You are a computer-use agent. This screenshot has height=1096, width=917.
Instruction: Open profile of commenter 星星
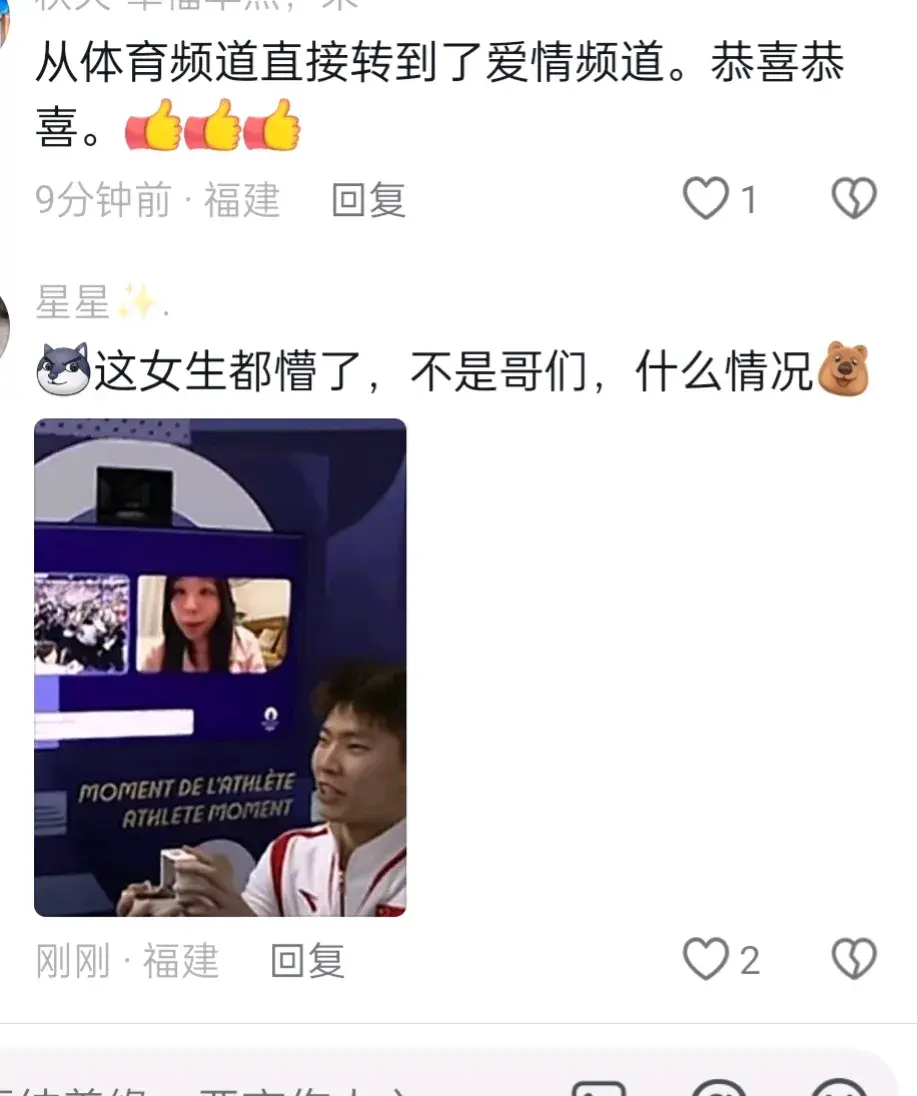(72, 301)
